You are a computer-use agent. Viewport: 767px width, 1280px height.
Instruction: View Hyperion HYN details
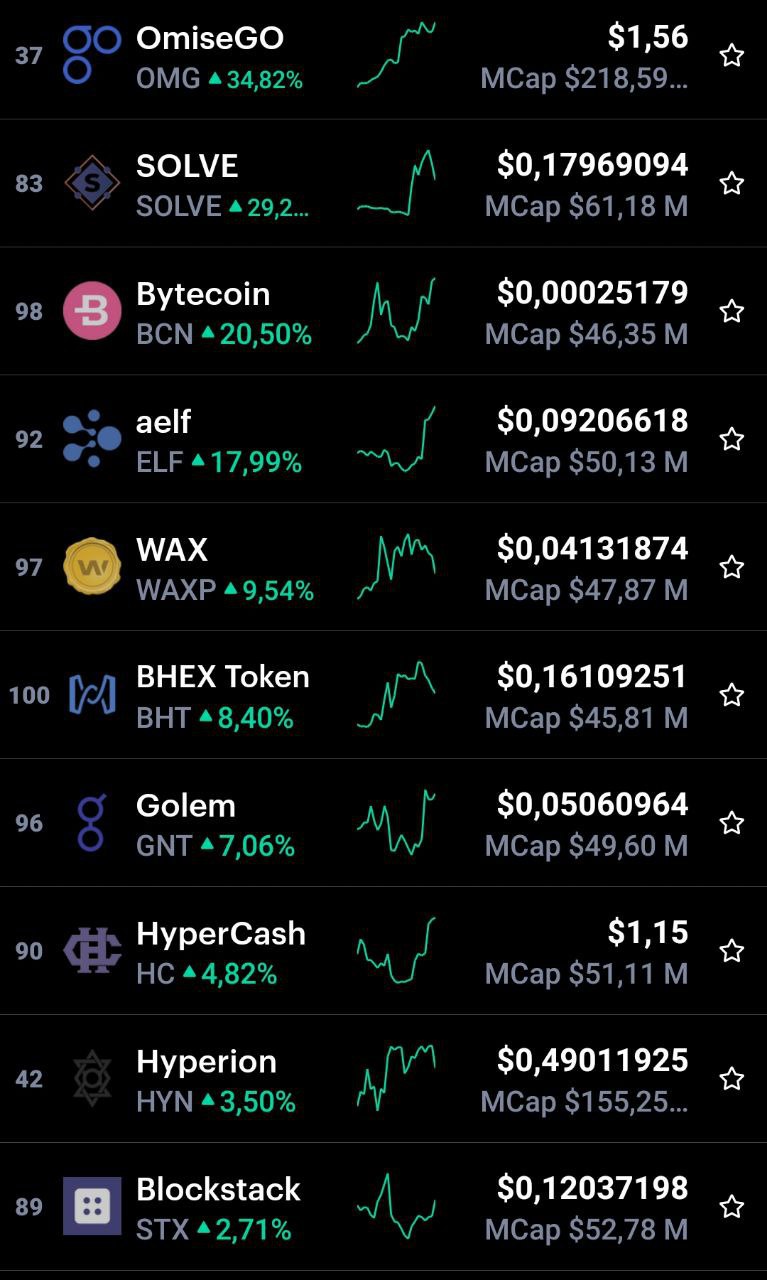pyautogui.click(x=383, y=1080)
